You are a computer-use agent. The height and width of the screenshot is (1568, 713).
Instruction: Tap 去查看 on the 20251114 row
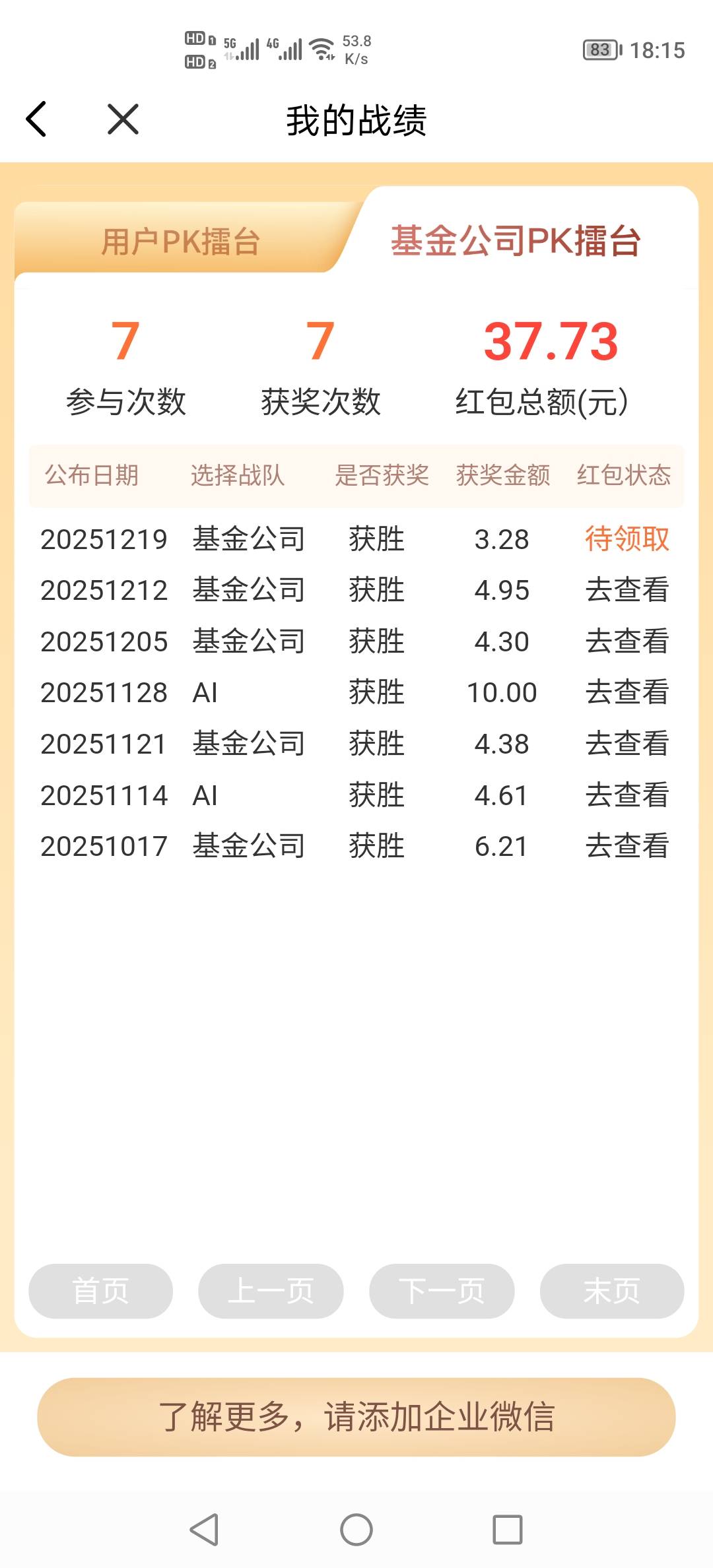627,795
